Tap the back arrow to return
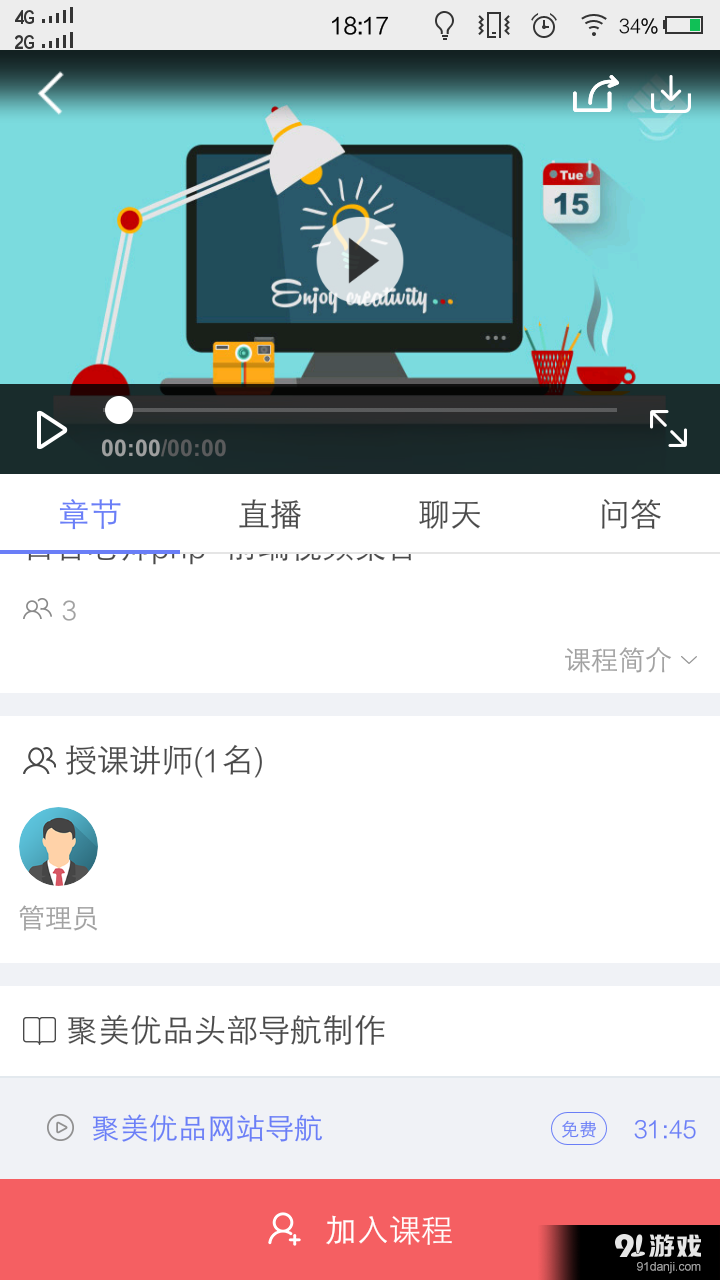The height and width of the screenshot is (1280, 720). pos(50,93)
